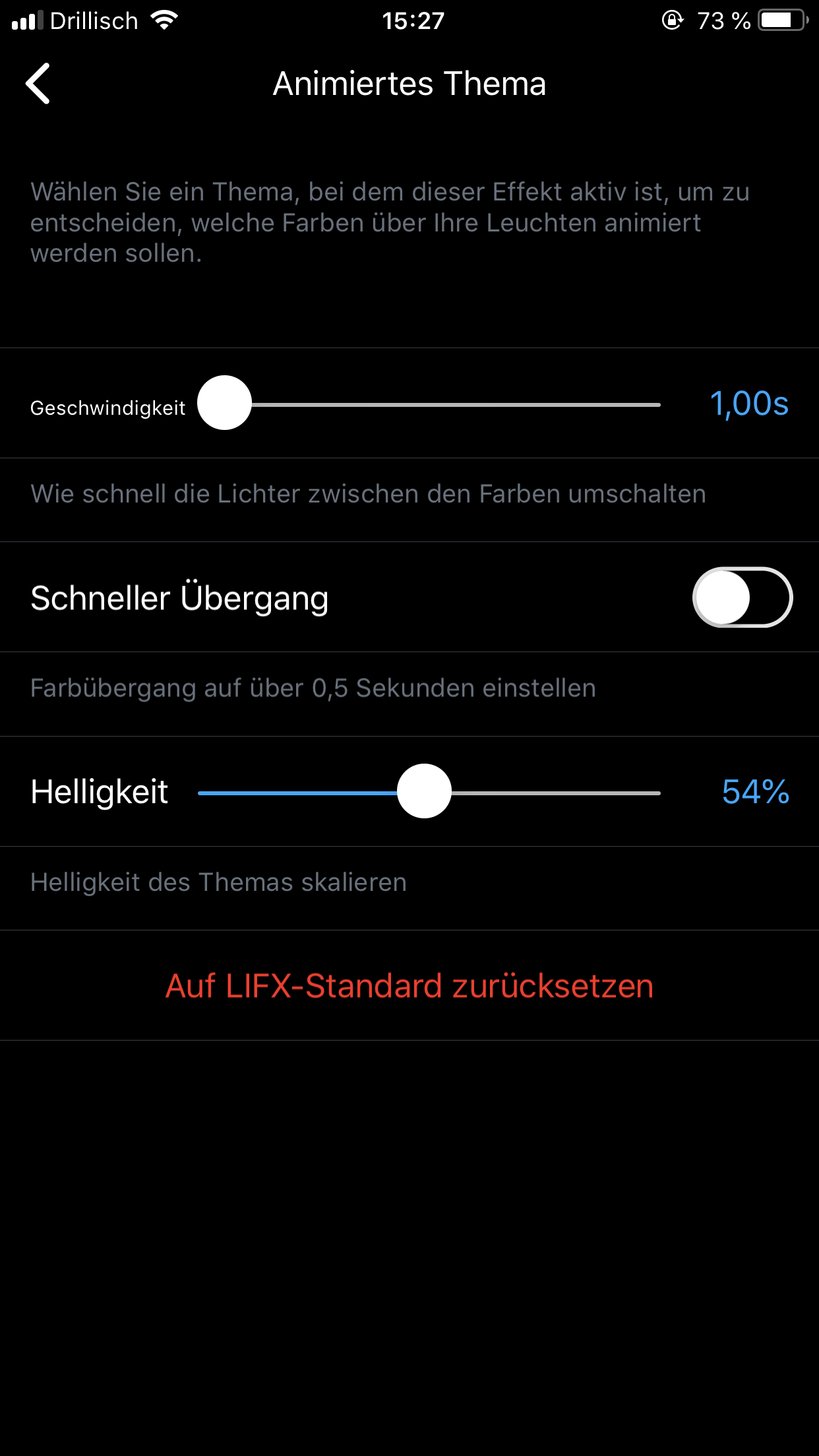Tap the Geschwindigkeit slider handle

coord(225,403)
